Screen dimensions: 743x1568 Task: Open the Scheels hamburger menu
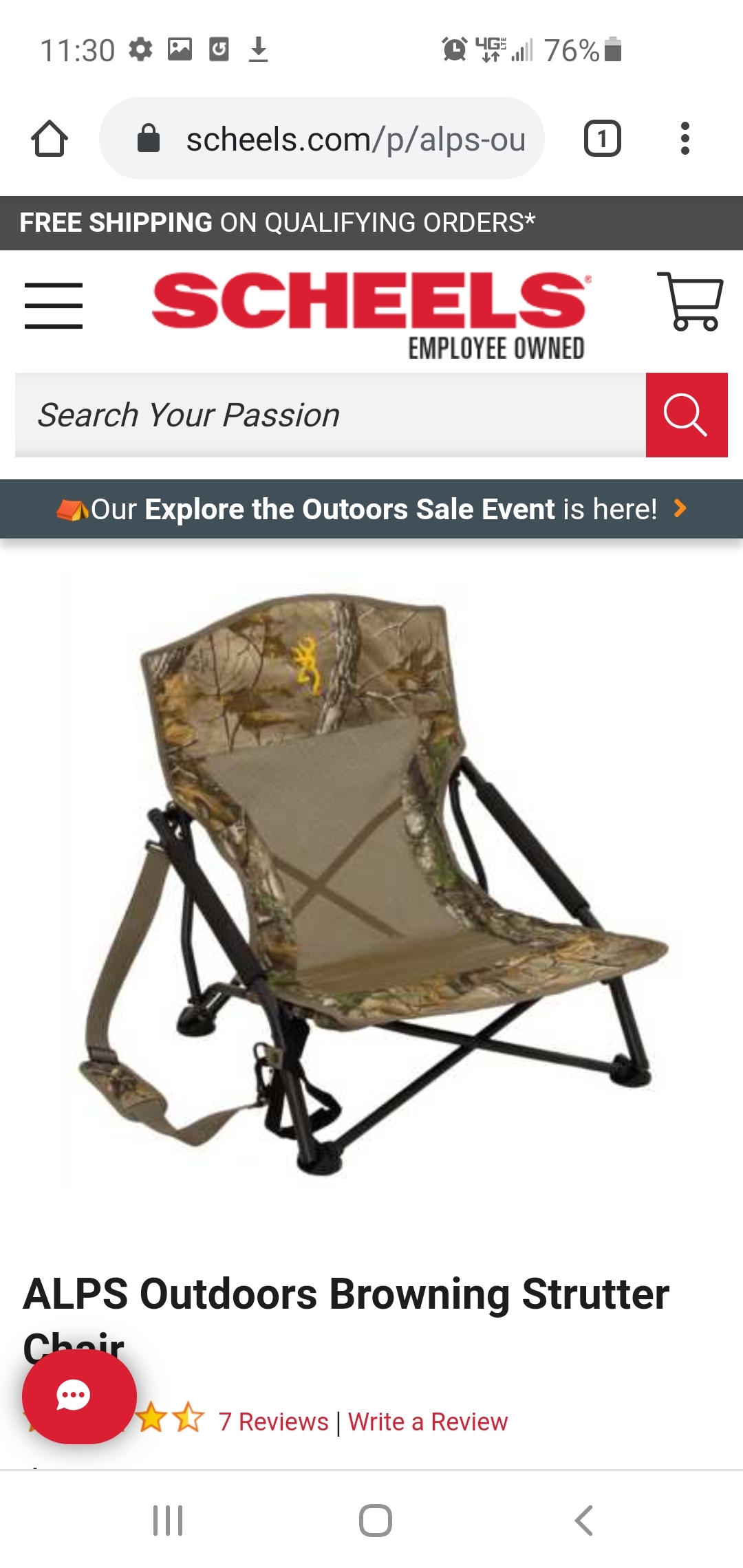tap(54, 305)
